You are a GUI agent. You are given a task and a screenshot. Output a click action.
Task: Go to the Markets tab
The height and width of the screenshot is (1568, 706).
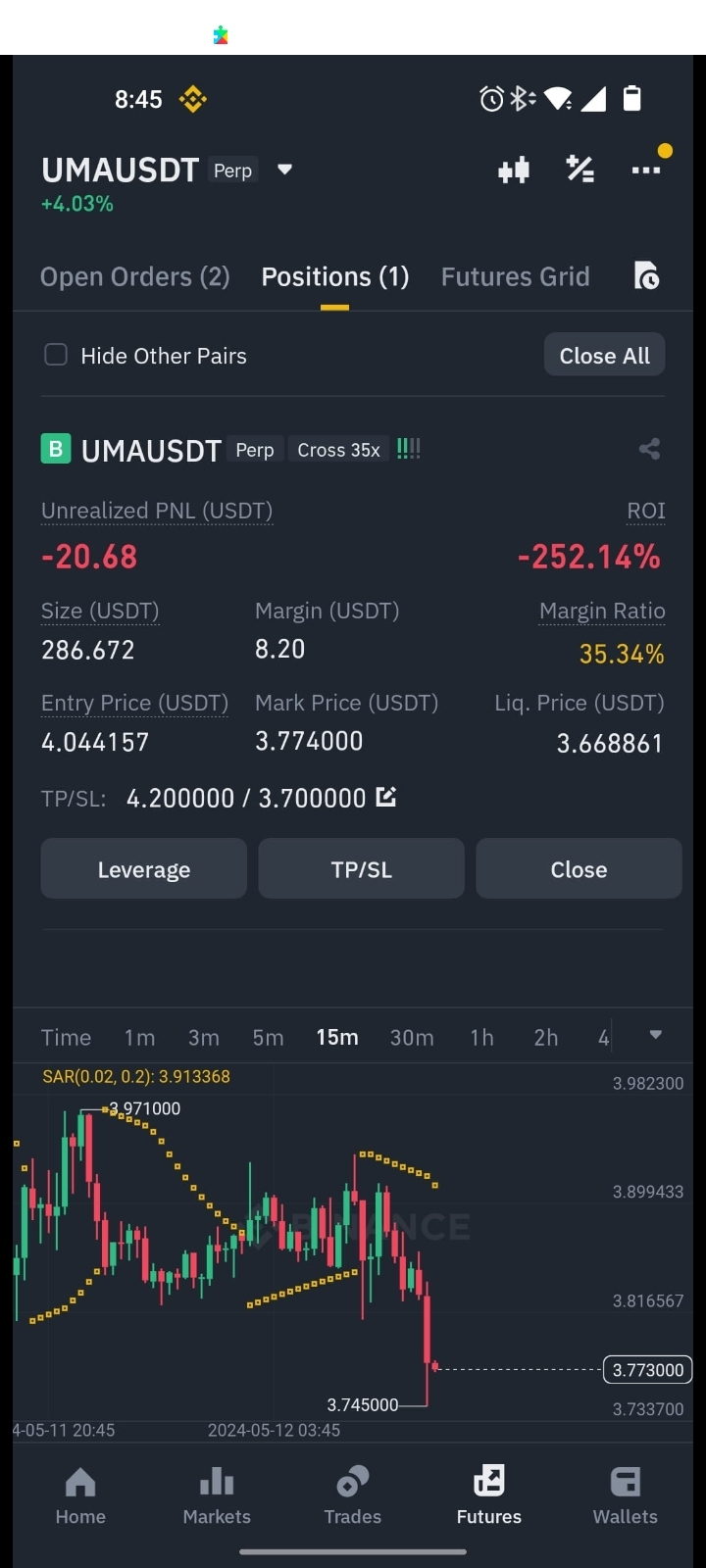pyautogui.click(x=217, y=1496)
